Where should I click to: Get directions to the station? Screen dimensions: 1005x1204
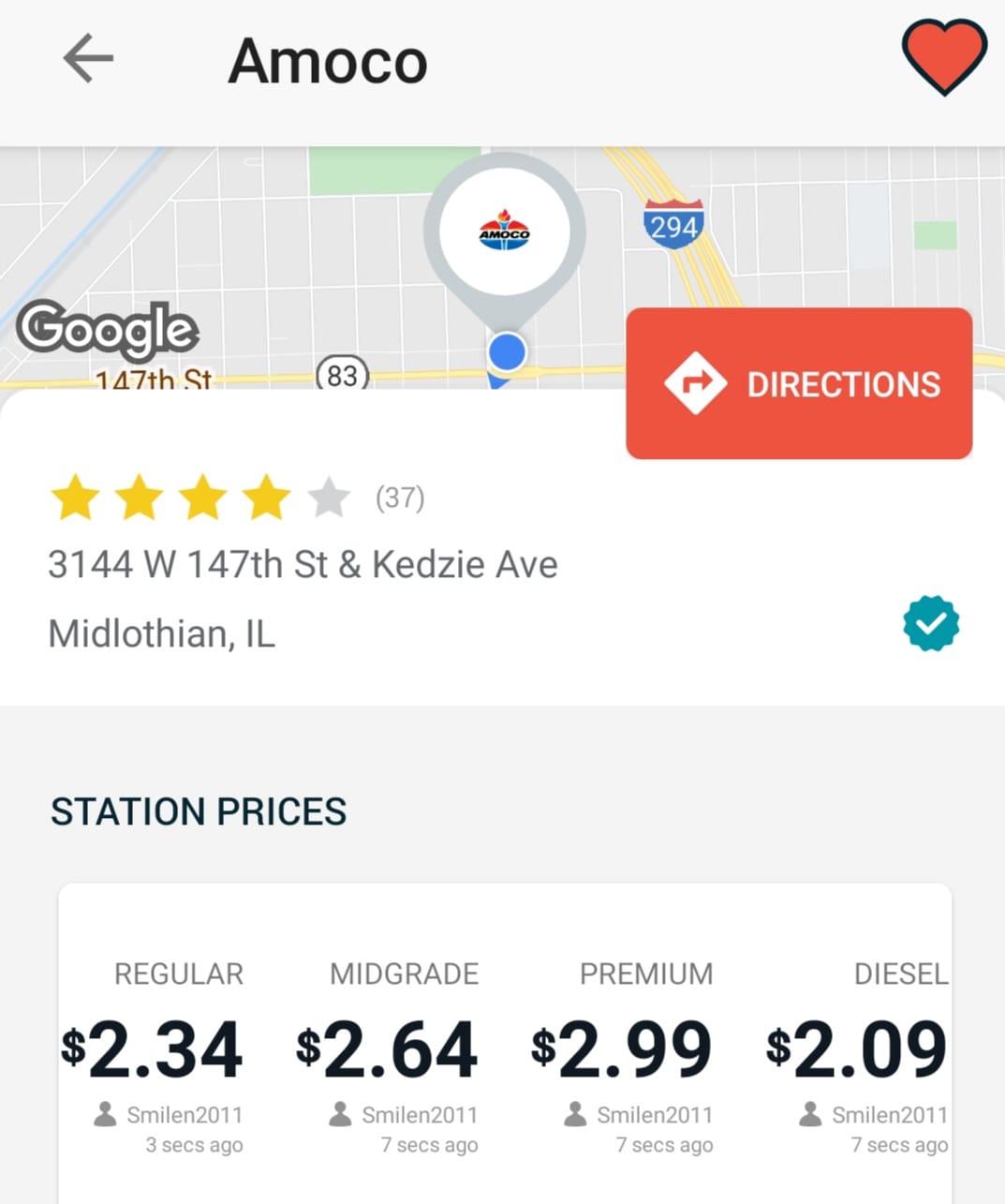(x=799, y=383)
